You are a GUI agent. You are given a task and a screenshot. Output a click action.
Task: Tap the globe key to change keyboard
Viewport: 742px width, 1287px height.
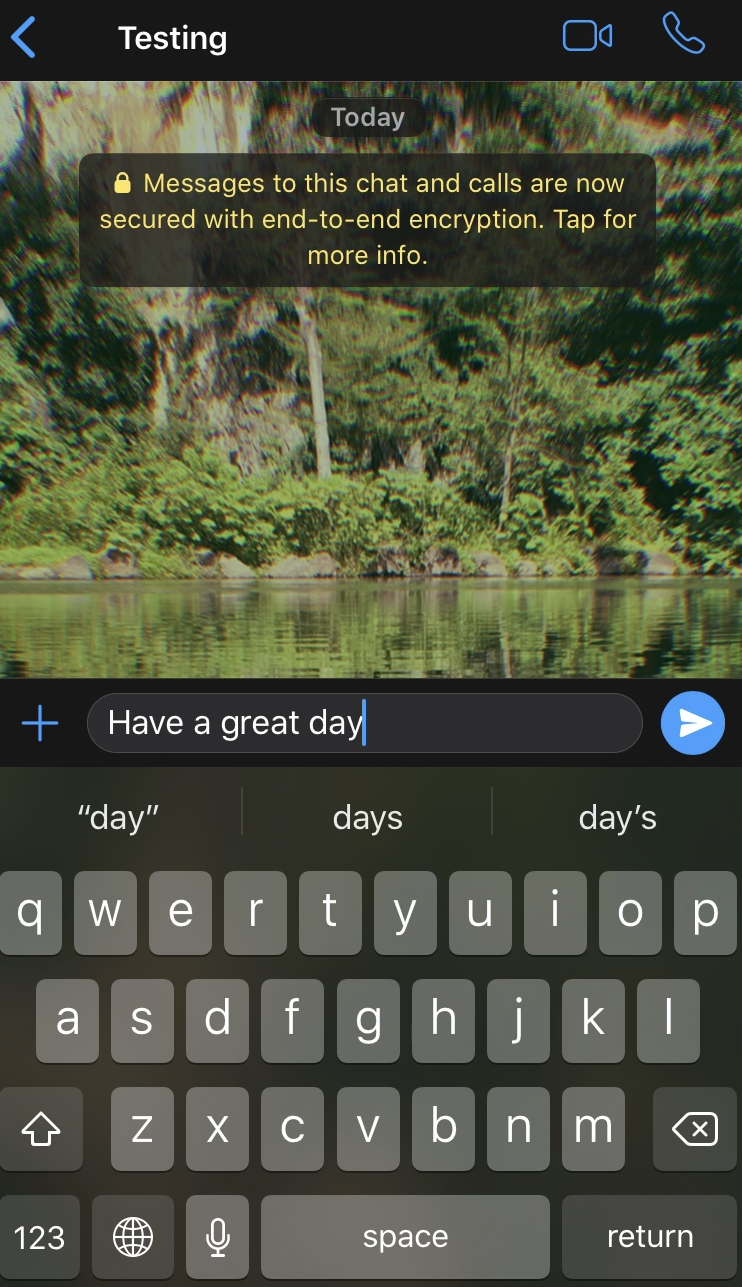[x=133, y=1237]
